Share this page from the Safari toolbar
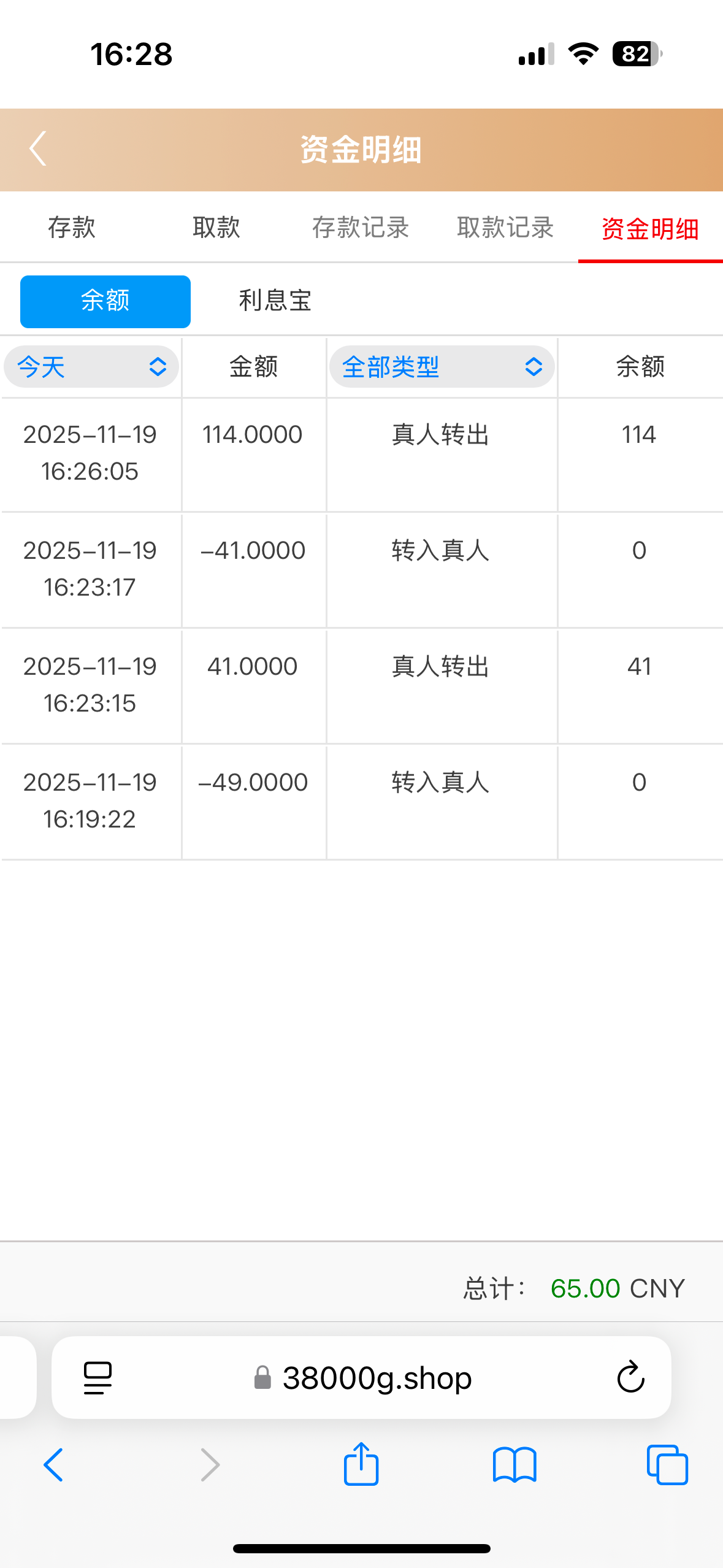Screen dimensions: 723x1568 [x=361, y=1464]
